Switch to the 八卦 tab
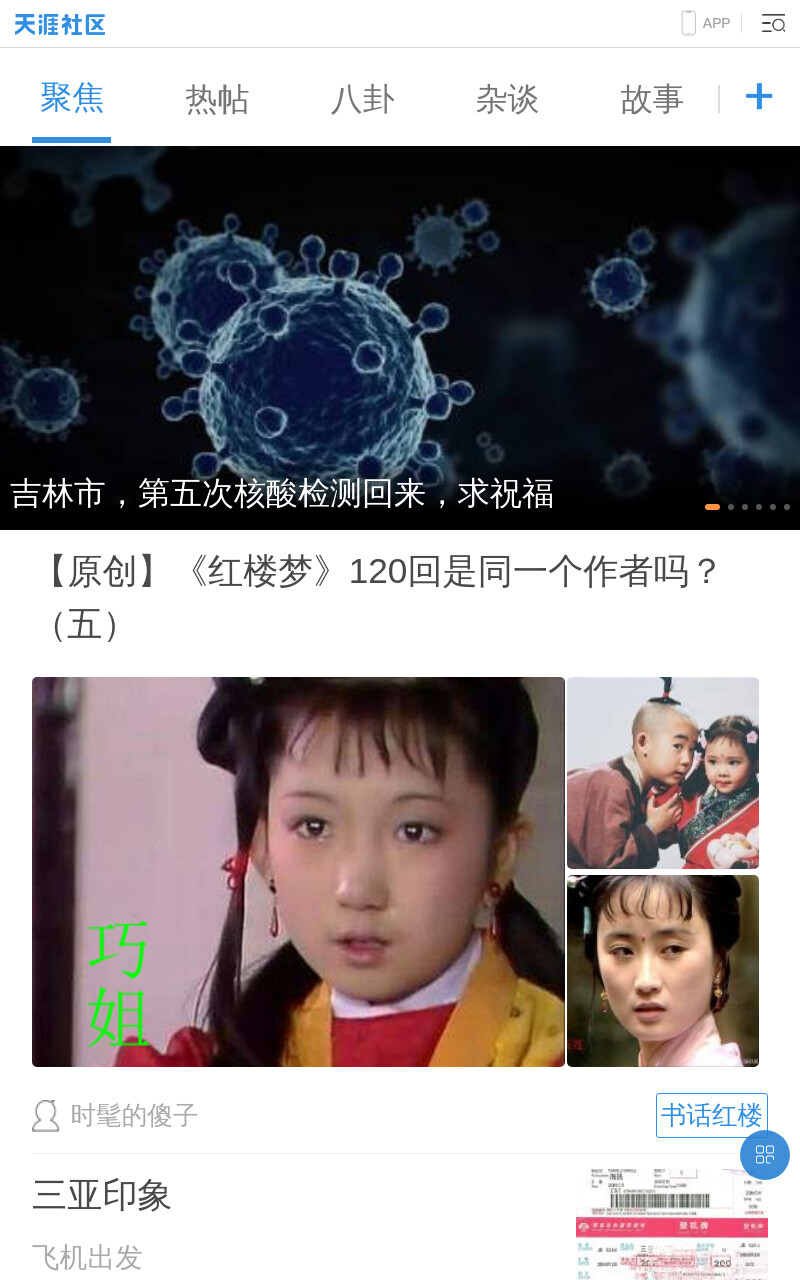The width and height of the screenshot is (800, 1280). coord(362,99)
